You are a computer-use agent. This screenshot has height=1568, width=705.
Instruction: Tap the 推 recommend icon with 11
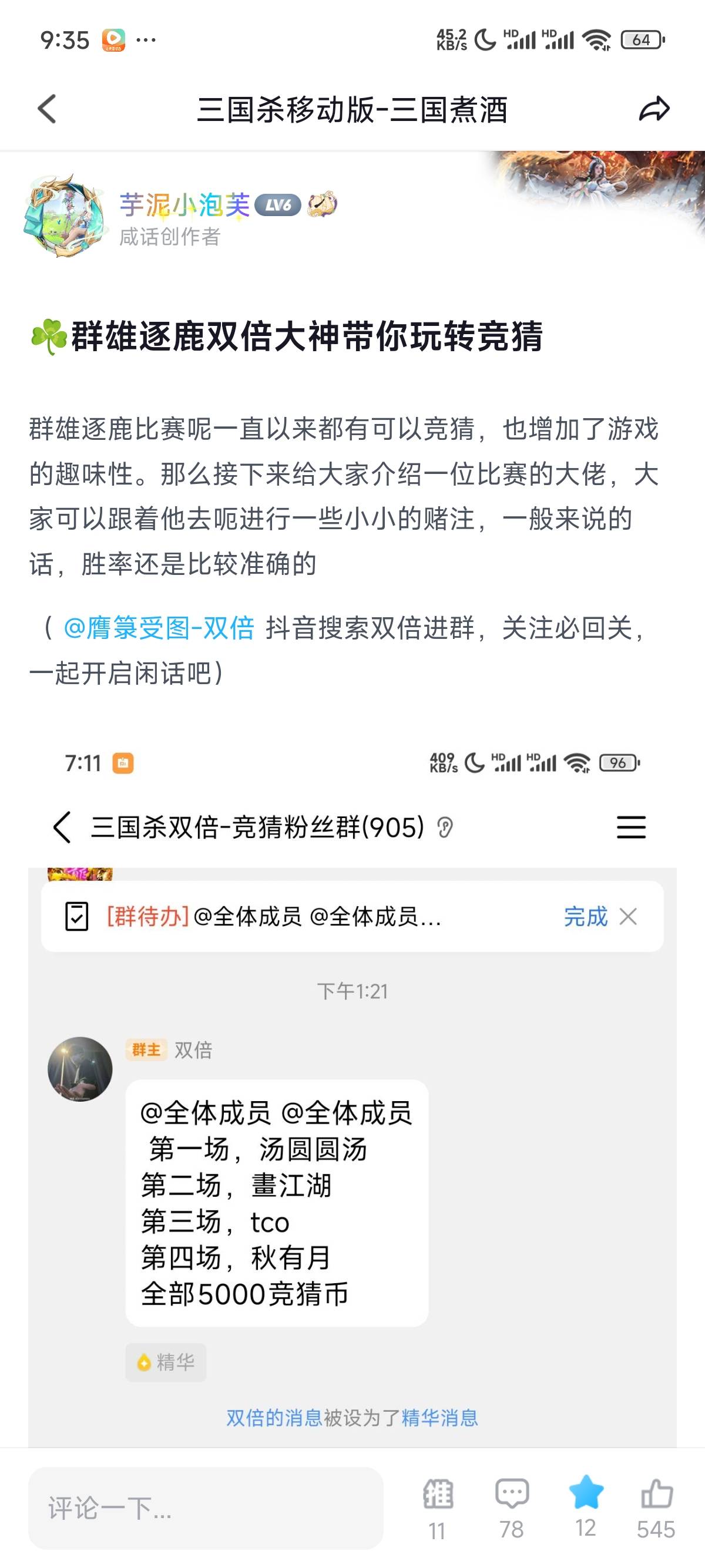pyautogui.click(x=438, y=1509)
